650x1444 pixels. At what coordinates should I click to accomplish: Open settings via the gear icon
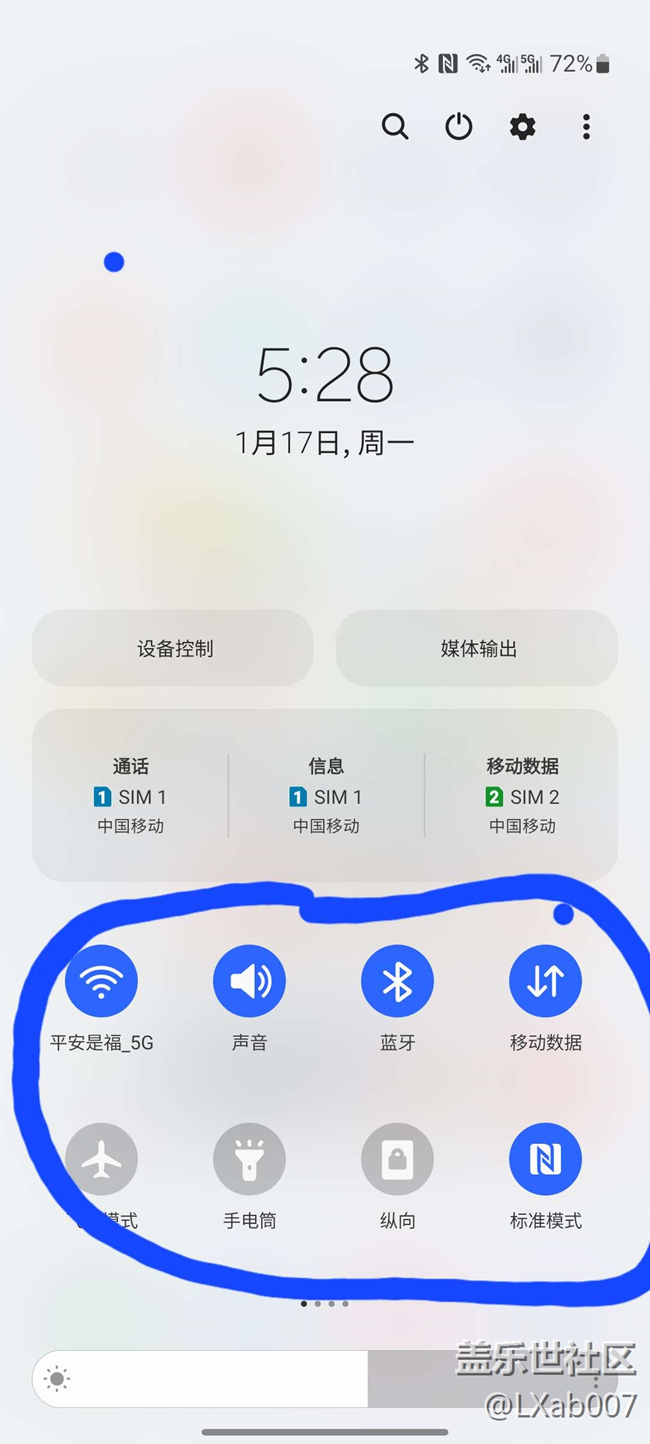(522, 127)
